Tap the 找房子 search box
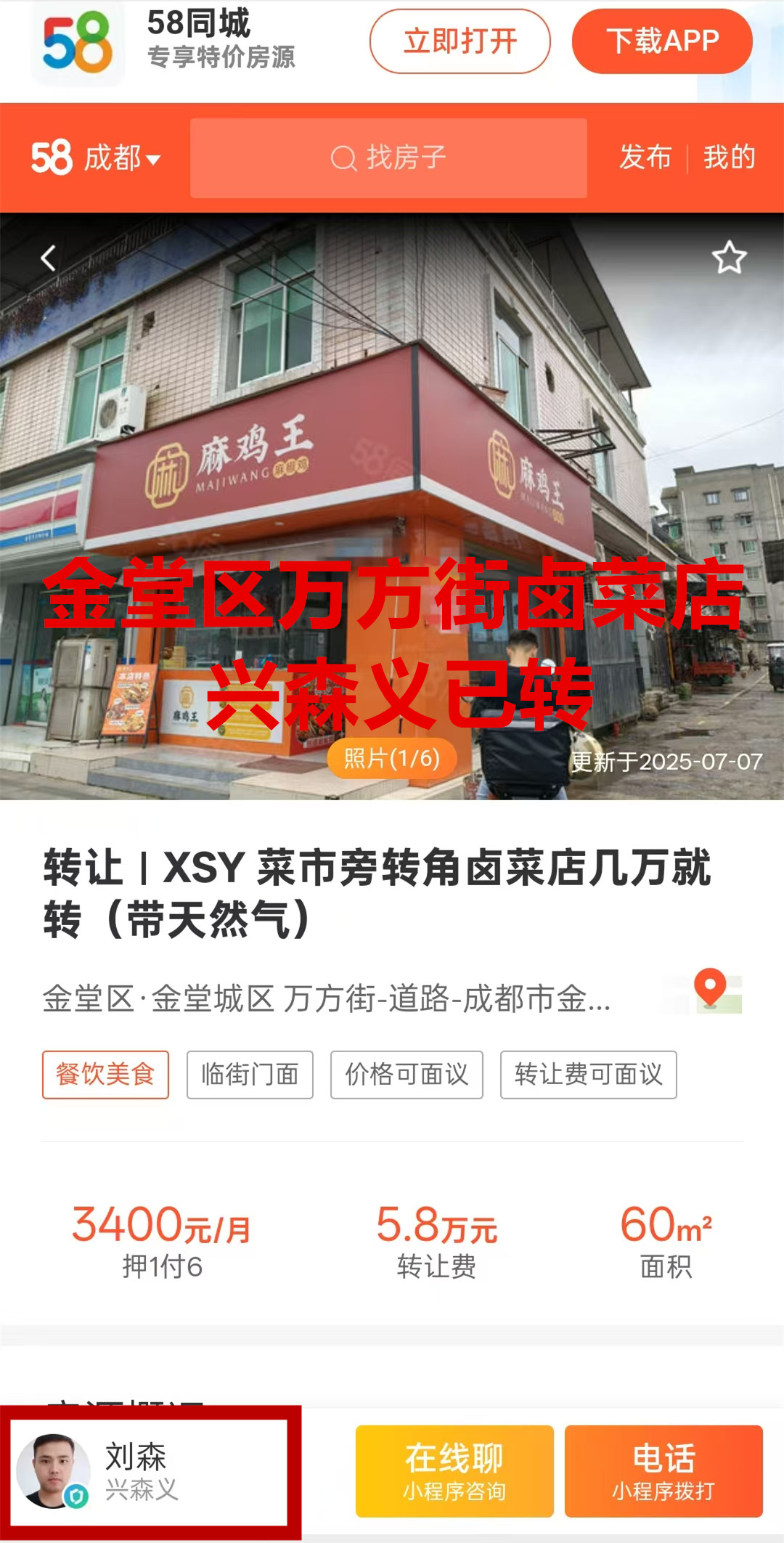Screen dimensions: 784x1543 (388, 158)
